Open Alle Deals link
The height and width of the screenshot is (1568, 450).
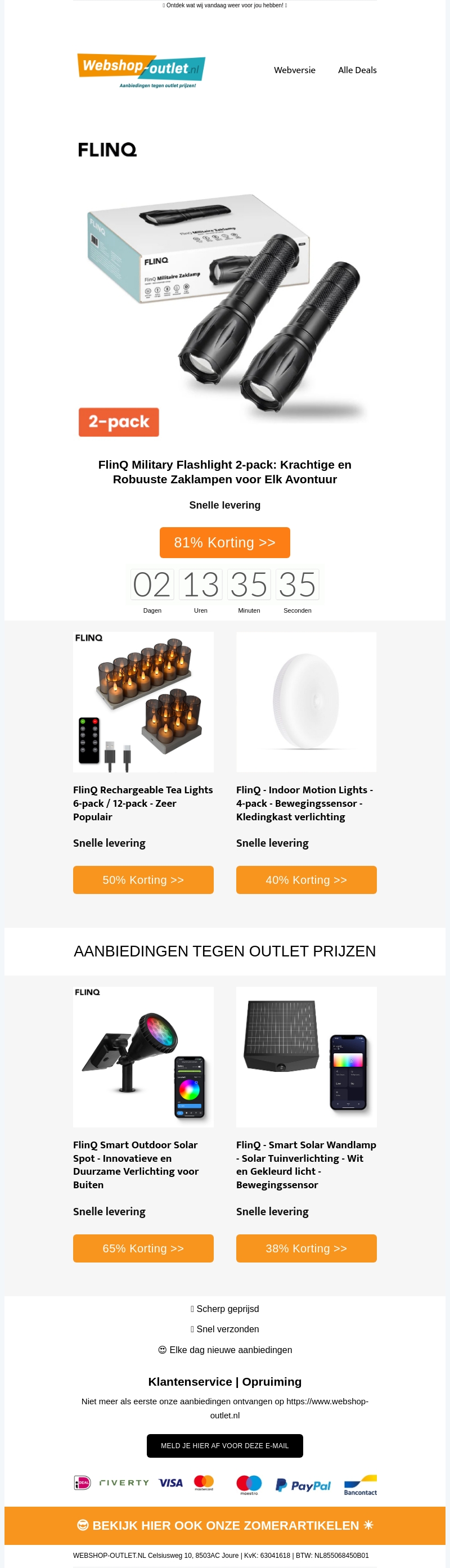pyautogui.click(x=357, y=70)
